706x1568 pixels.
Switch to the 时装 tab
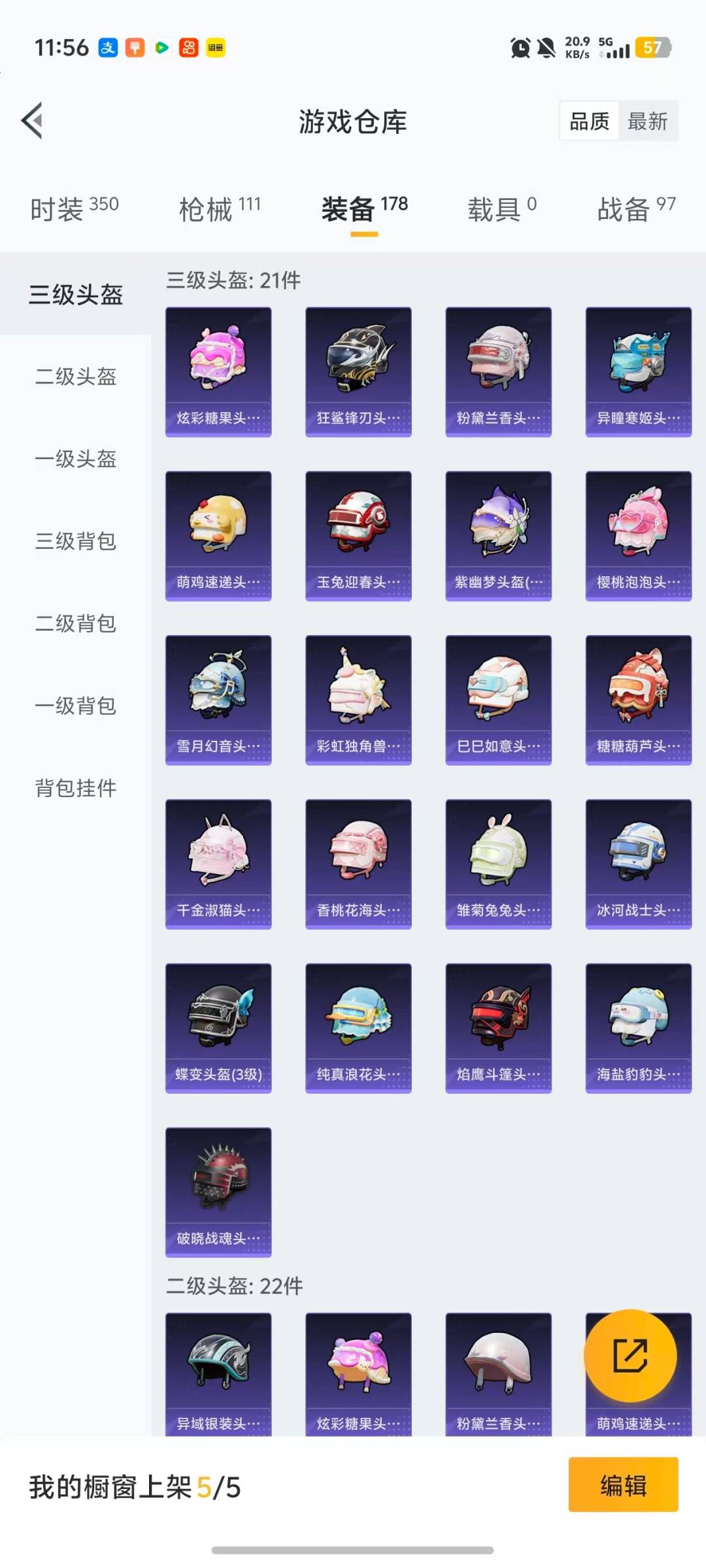tap(74, 209)
